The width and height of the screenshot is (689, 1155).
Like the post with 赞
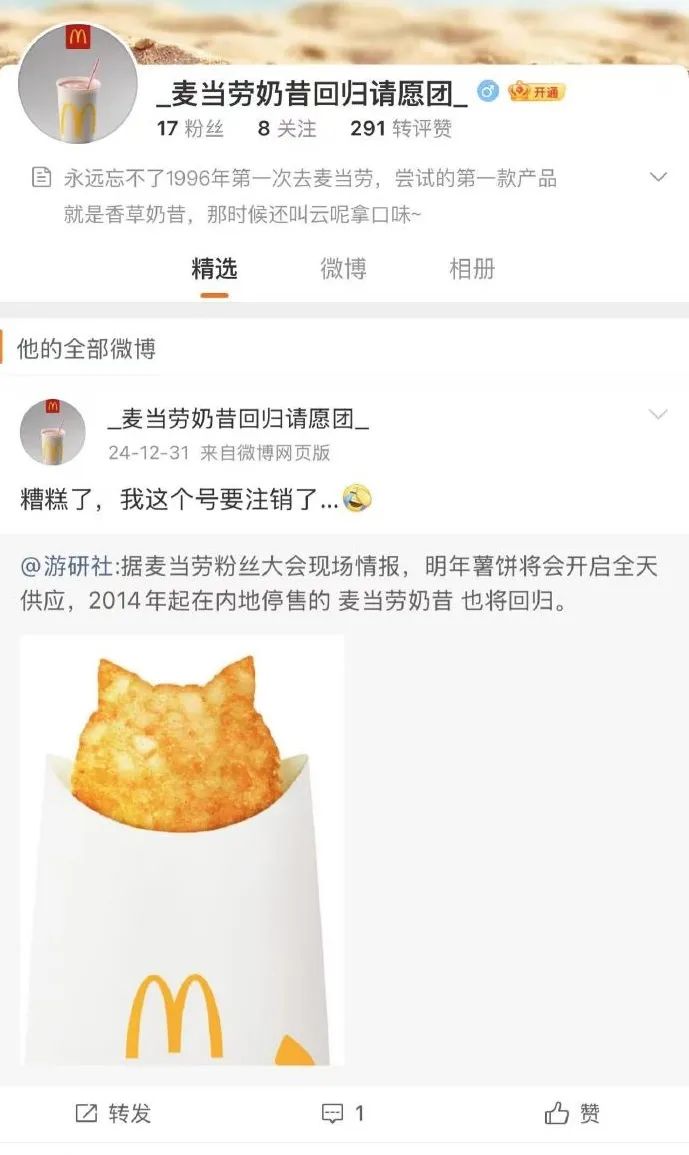click(x=573, y=1113)
